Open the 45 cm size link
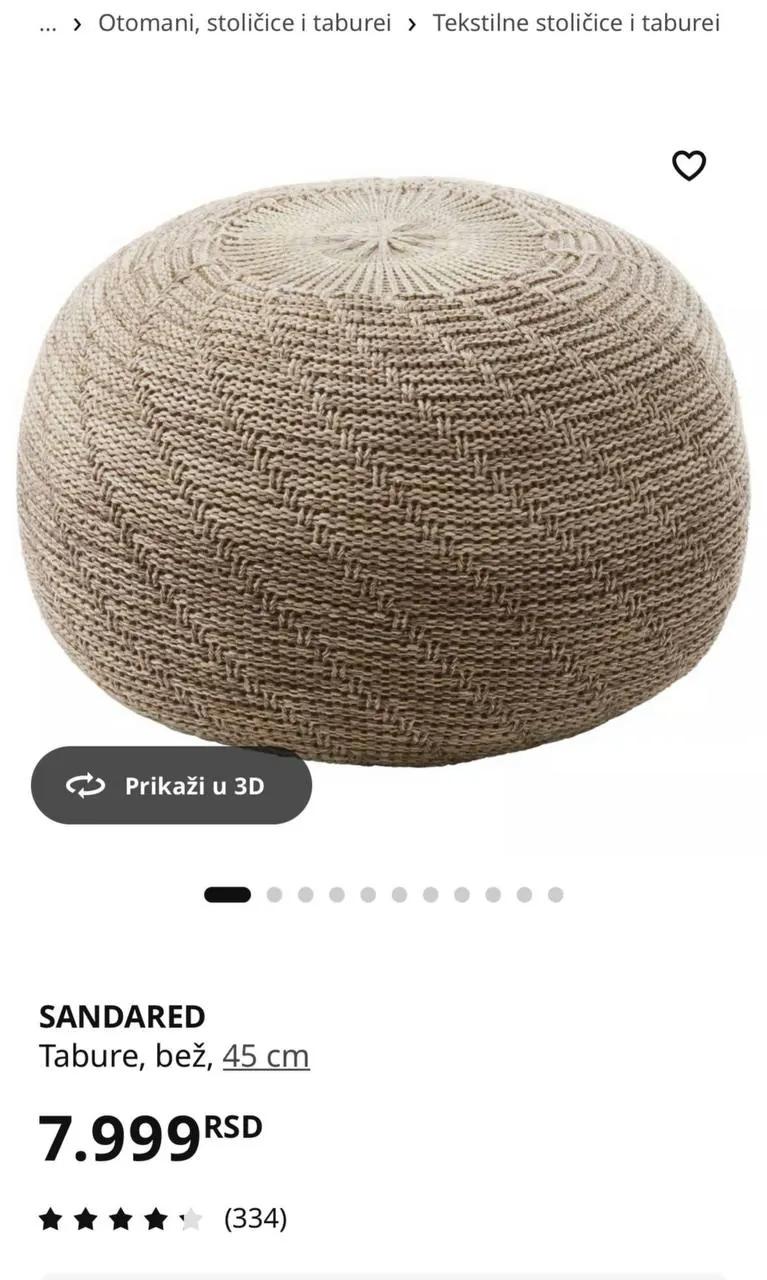 [x=266, y=1056]
